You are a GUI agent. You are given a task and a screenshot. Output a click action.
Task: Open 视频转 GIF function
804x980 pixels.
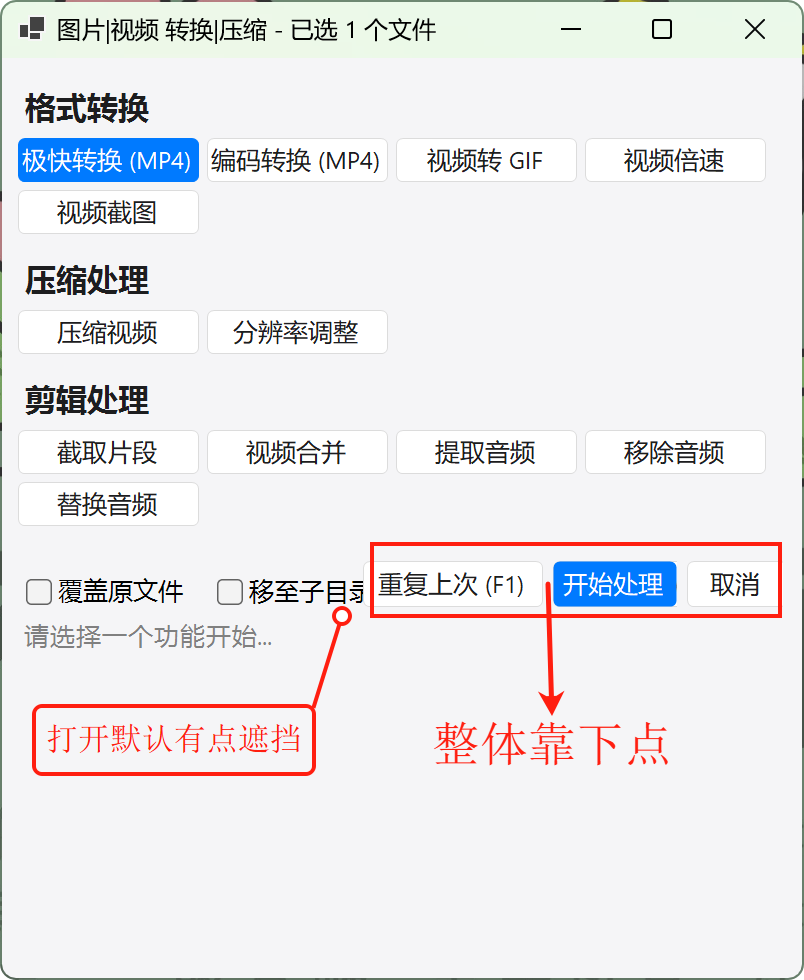coord(486,161)
